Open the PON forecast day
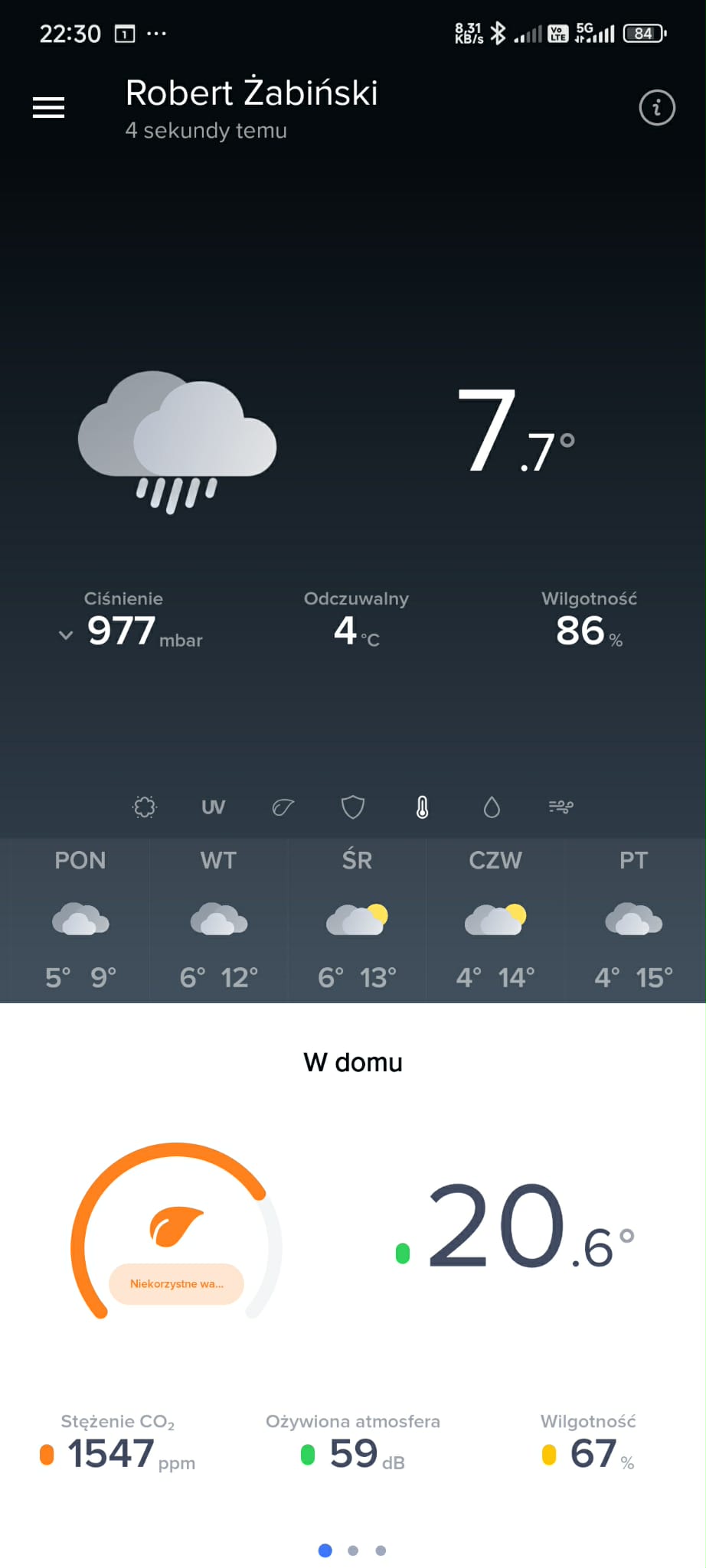 [80, 920]
